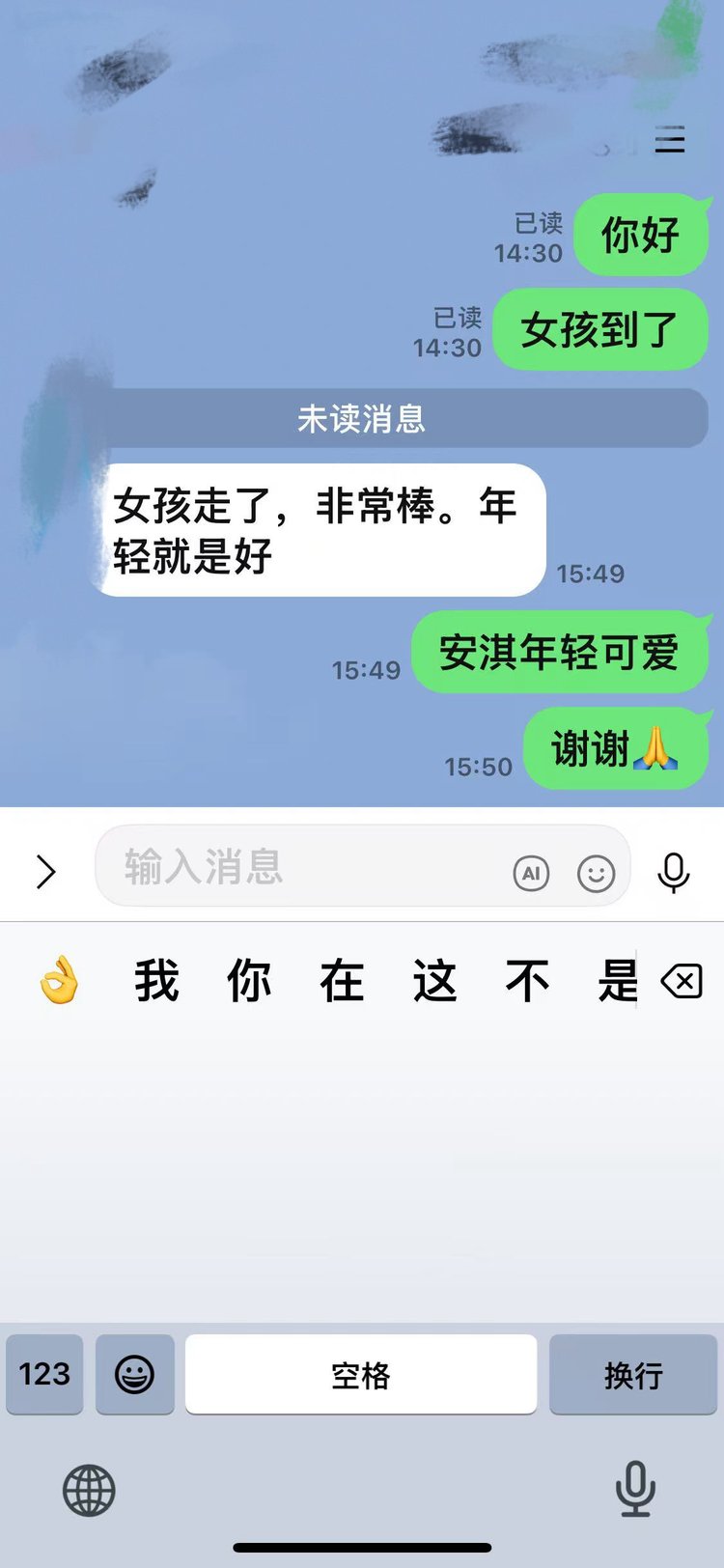The image size is (724, 1568).
Task: Open the keyboard emoji key
Action: click(x=135, y=1374)
